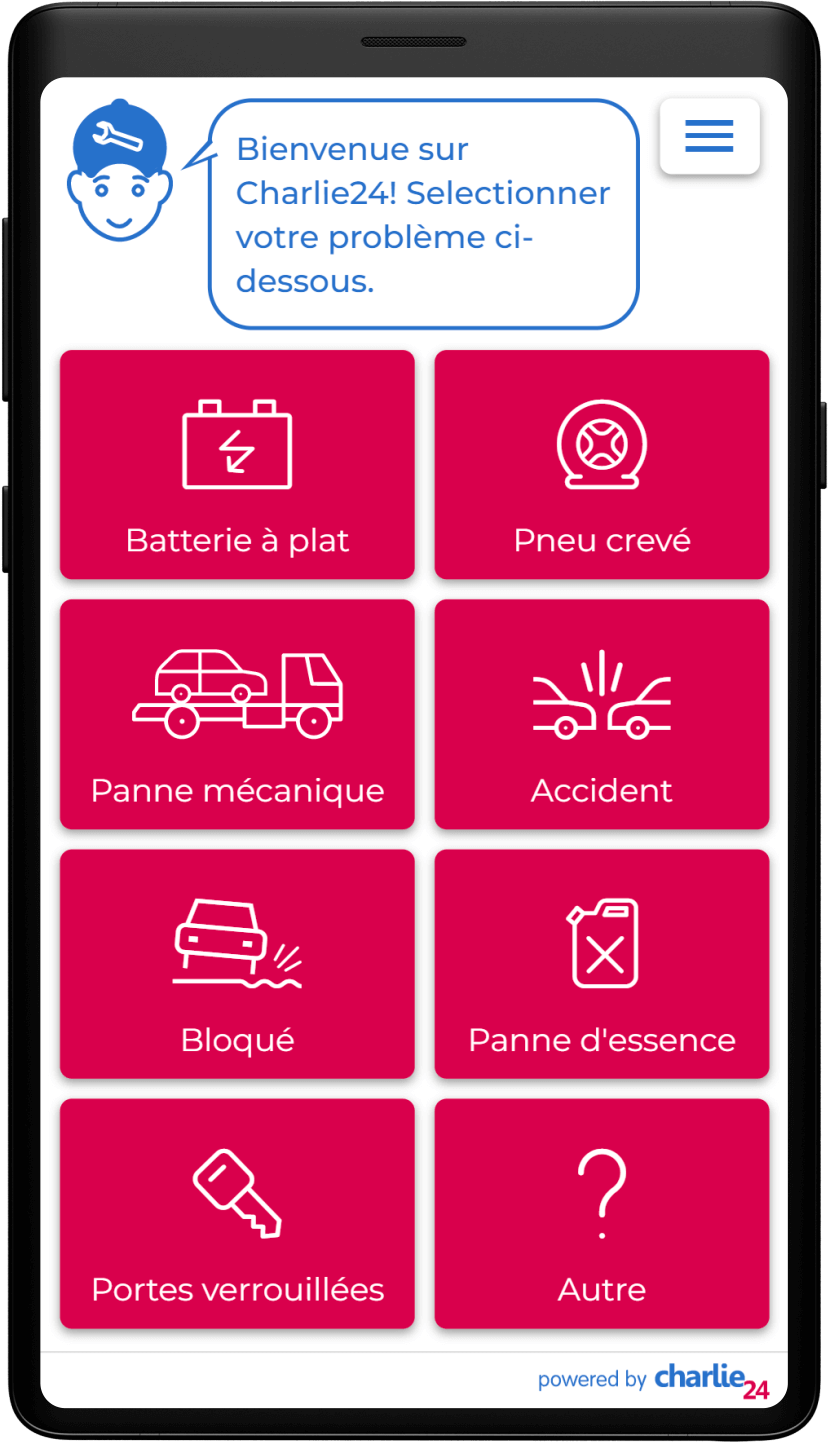Screen dimensions: 830x1443
Task: Select Batterie à plat
Action: pyautogui.click(x=237, y=464)
